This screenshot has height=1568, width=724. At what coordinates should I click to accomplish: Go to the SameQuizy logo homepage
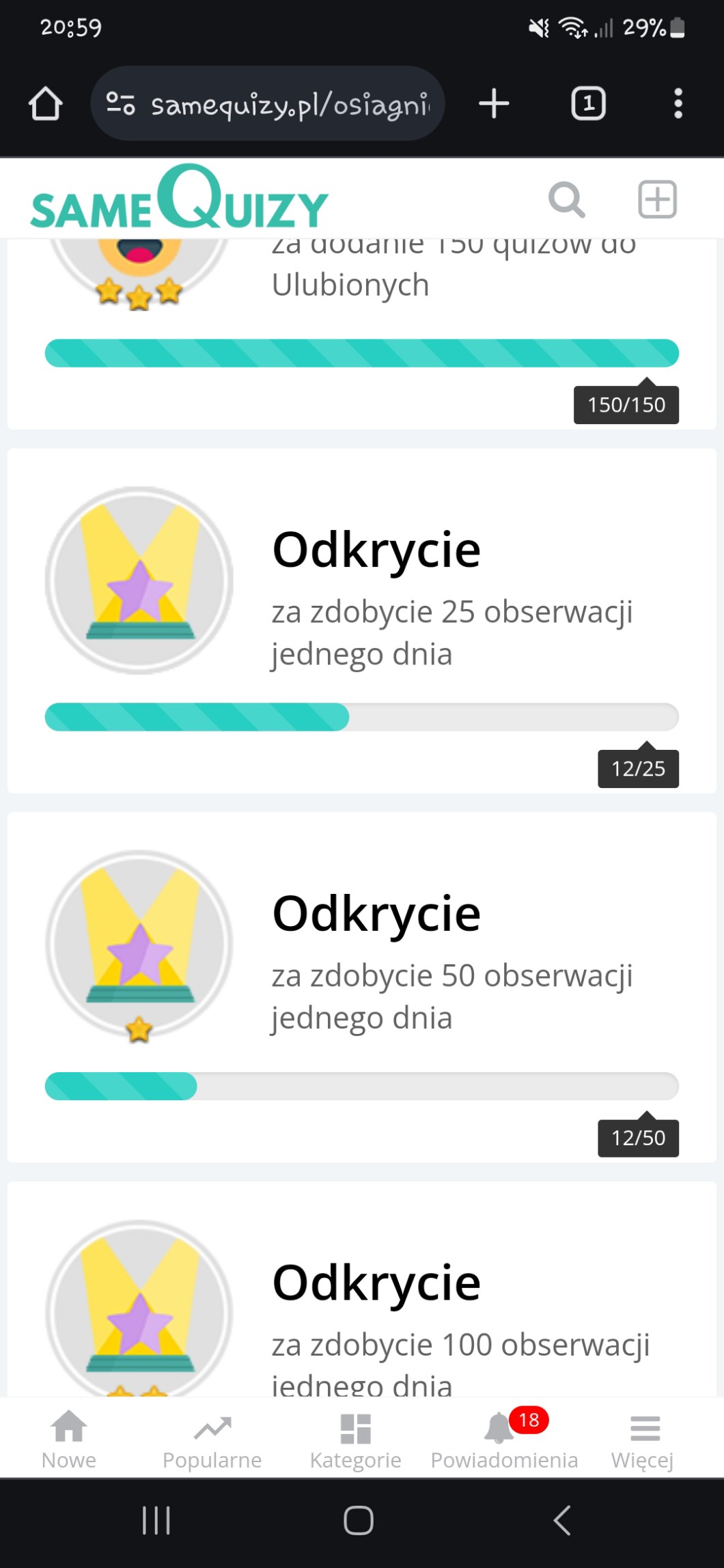click(x=180, y=199)
